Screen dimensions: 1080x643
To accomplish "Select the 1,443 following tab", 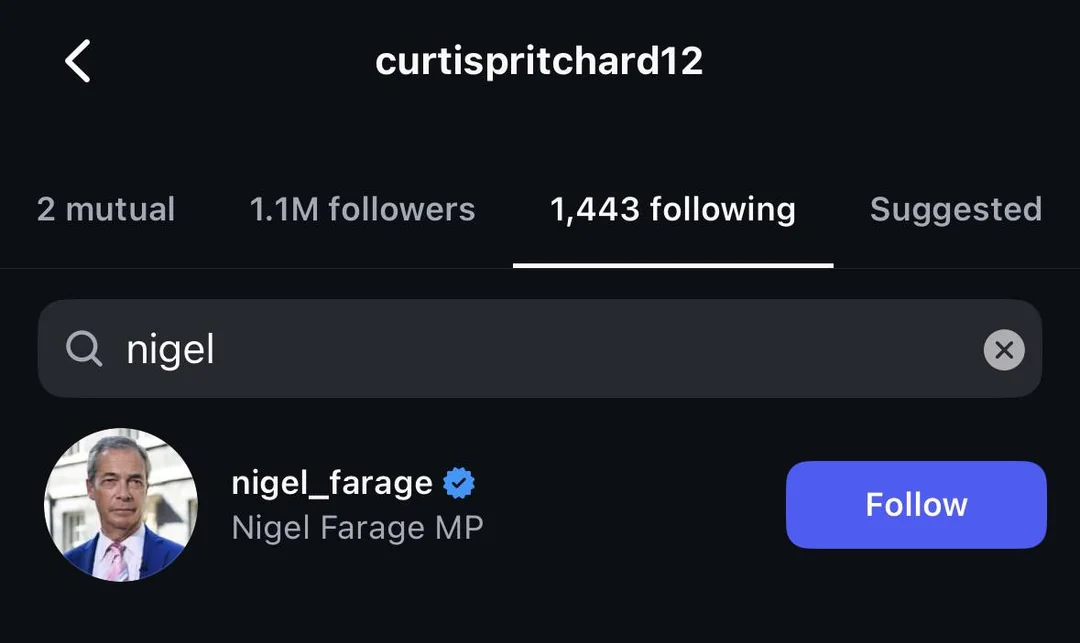I will (x=673, y=209).
